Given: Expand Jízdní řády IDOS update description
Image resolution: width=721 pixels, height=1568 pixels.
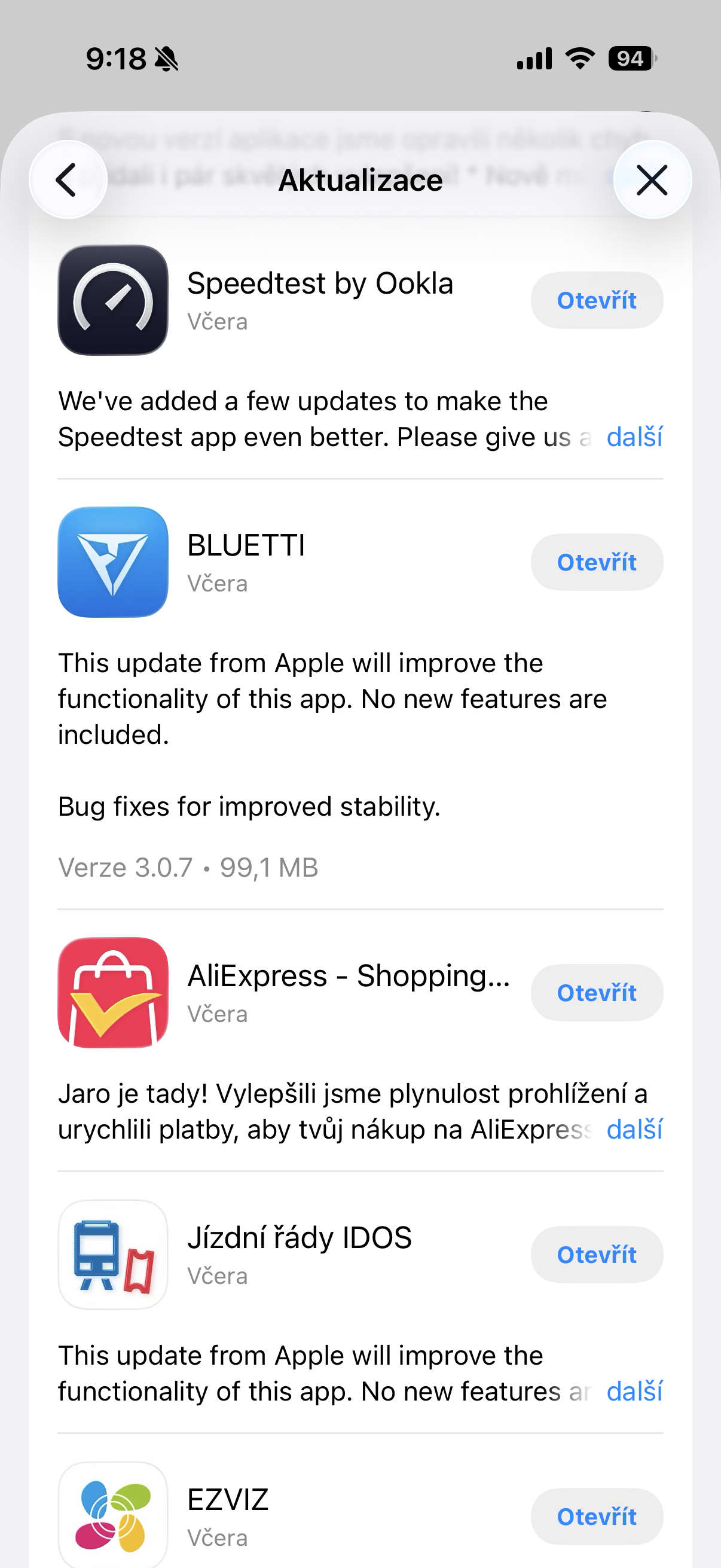Looking at the screenshot, I should click(x=634, y=1392).
